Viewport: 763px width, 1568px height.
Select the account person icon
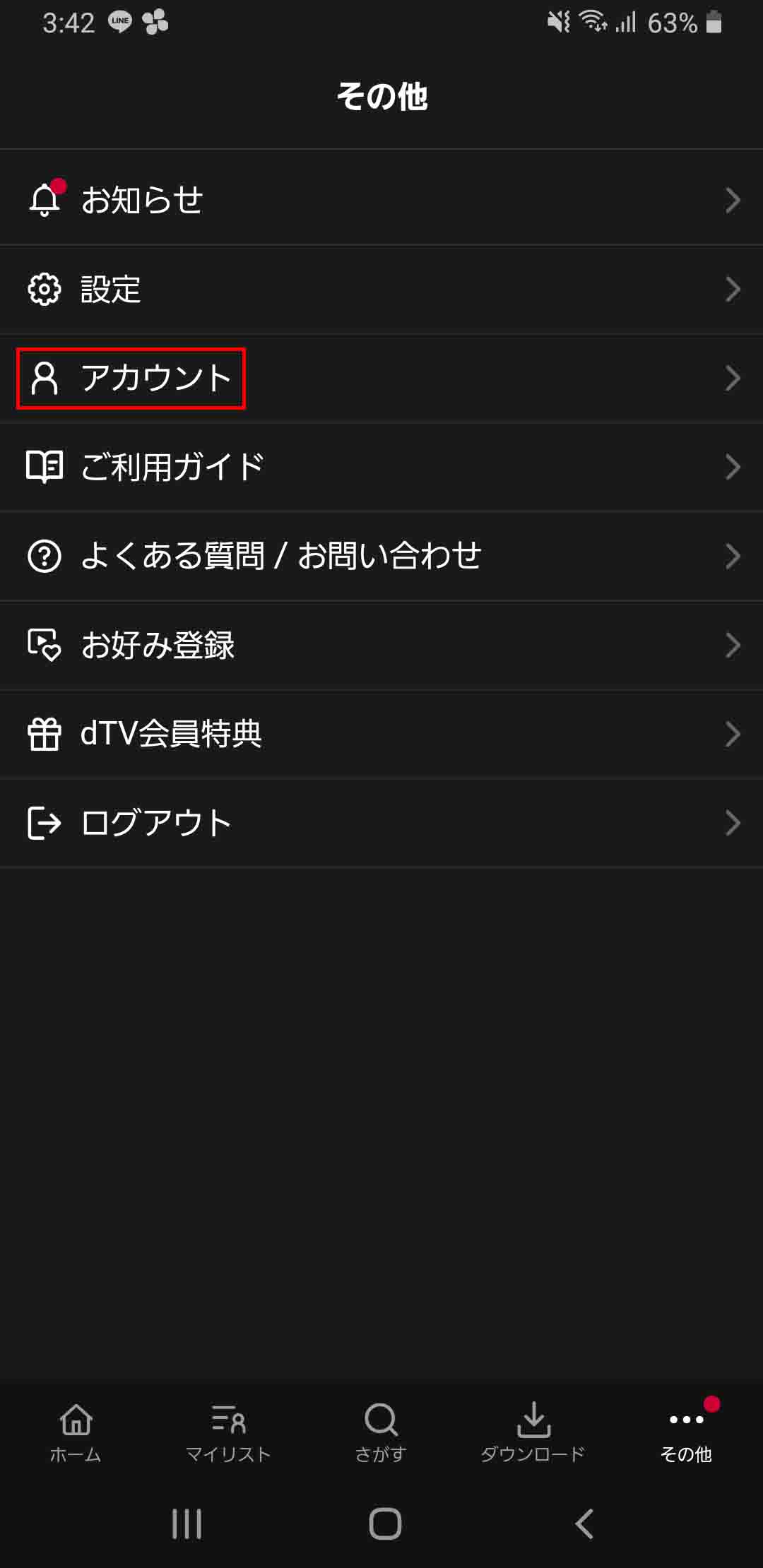pyautogui.click(x=45, y=378)
